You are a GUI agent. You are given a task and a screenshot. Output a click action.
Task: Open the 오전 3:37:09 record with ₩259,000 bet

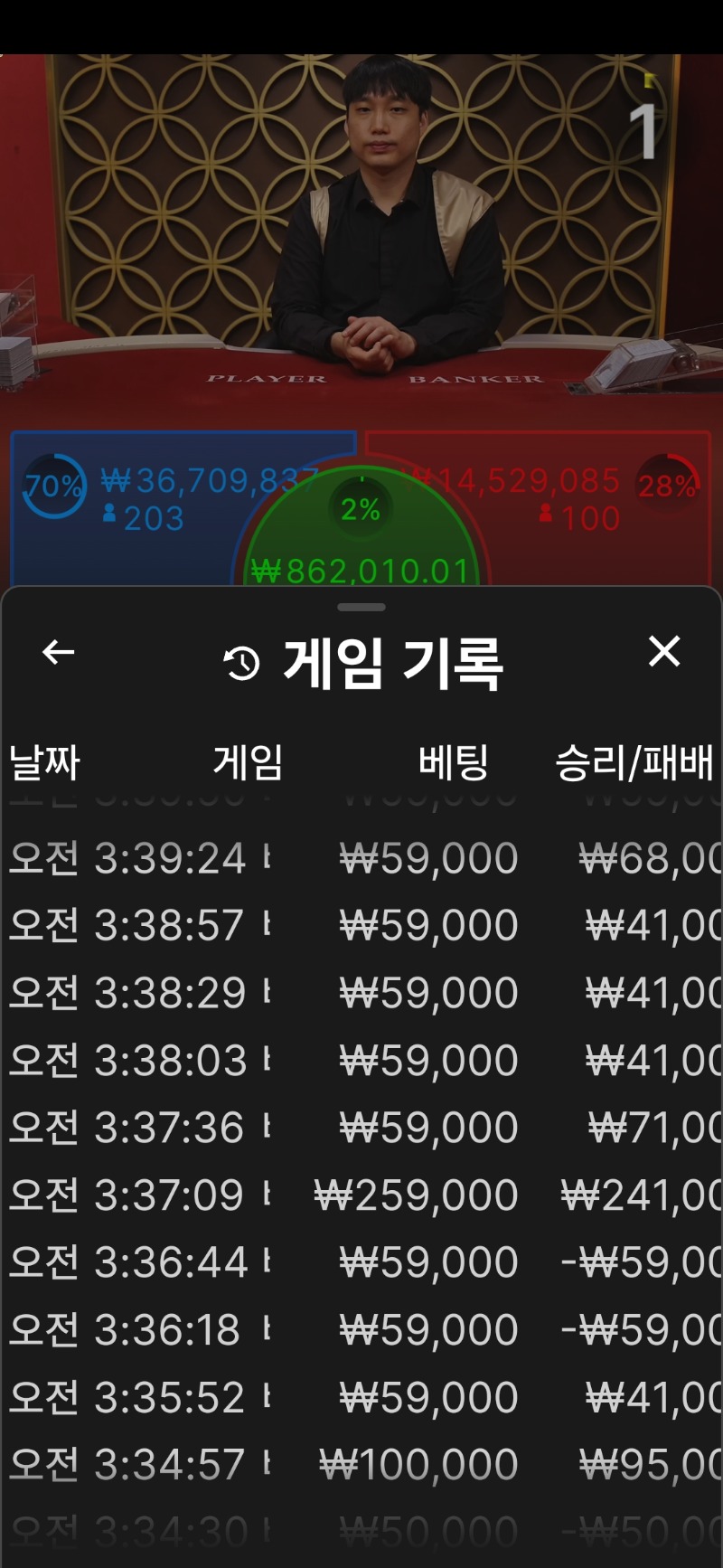[361, 1195]
